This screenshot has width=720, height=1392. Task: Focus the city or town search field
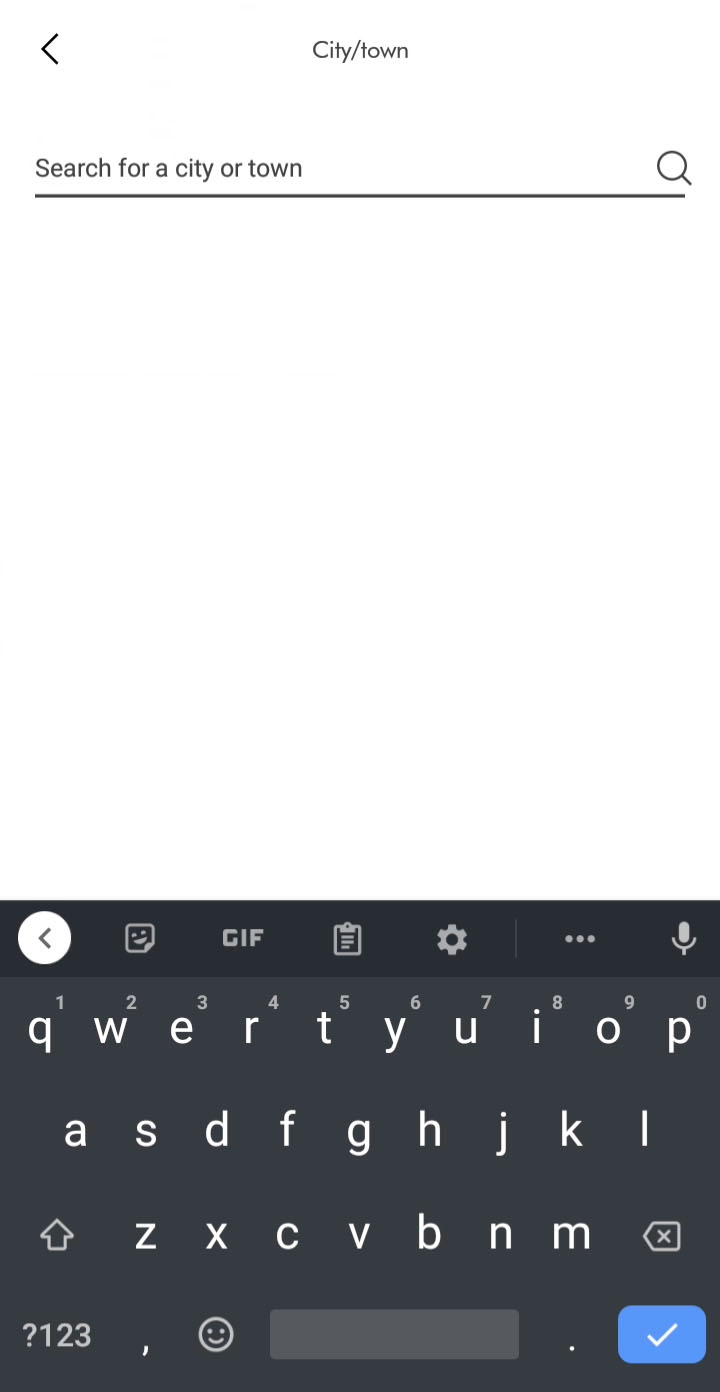pos(340,168)
